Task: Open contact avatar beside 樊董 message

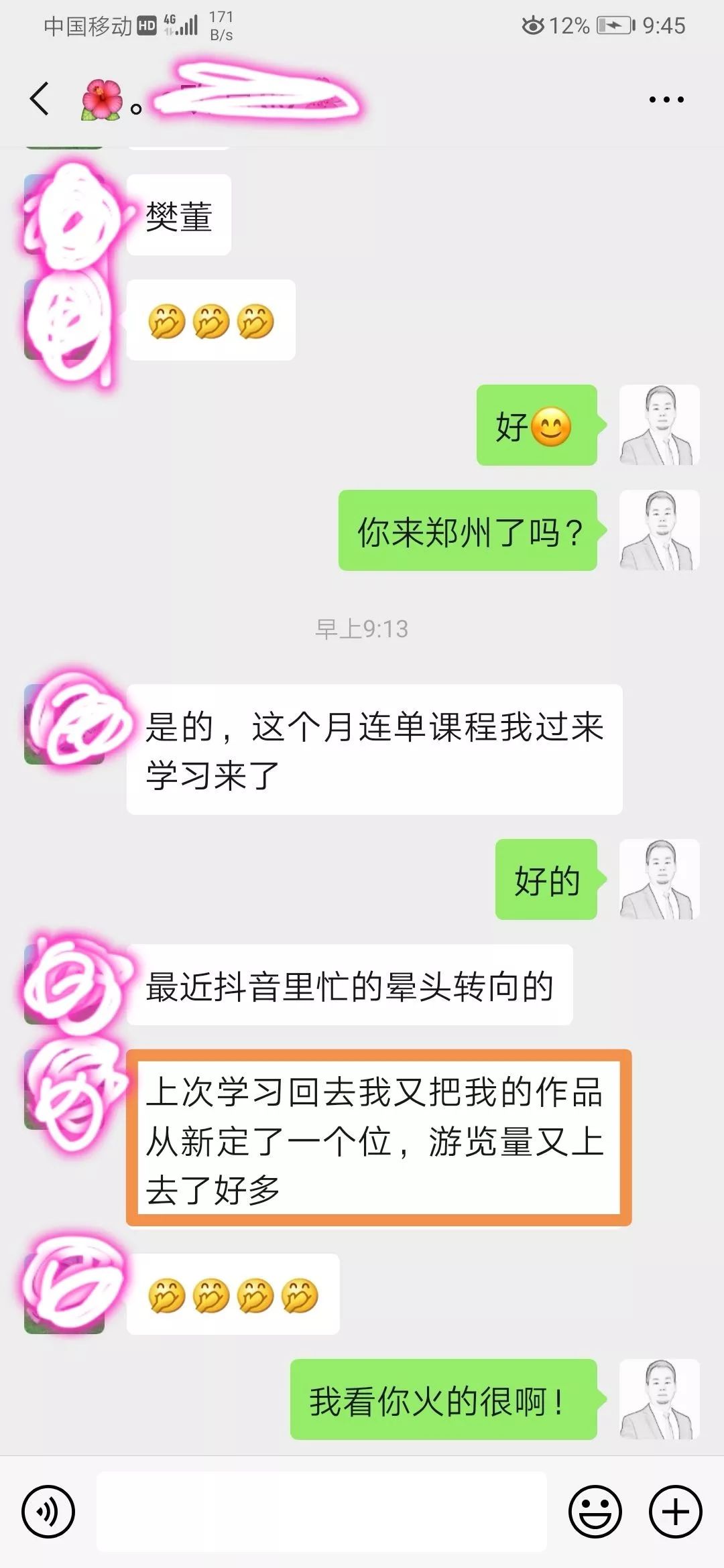Action: 64,214
